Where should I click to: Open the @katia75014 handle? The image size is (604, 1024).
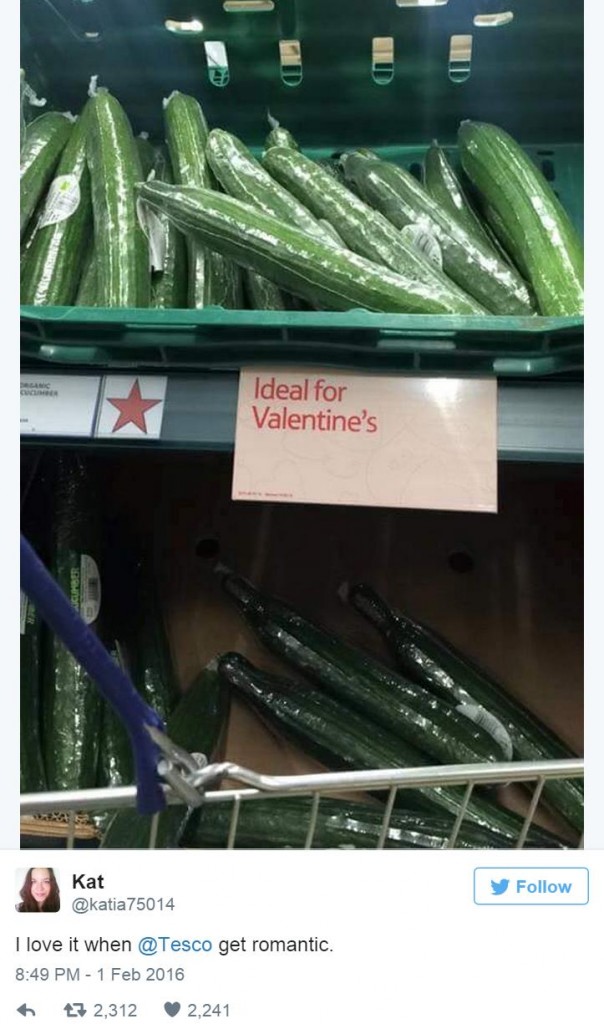[x=122, y=904]
